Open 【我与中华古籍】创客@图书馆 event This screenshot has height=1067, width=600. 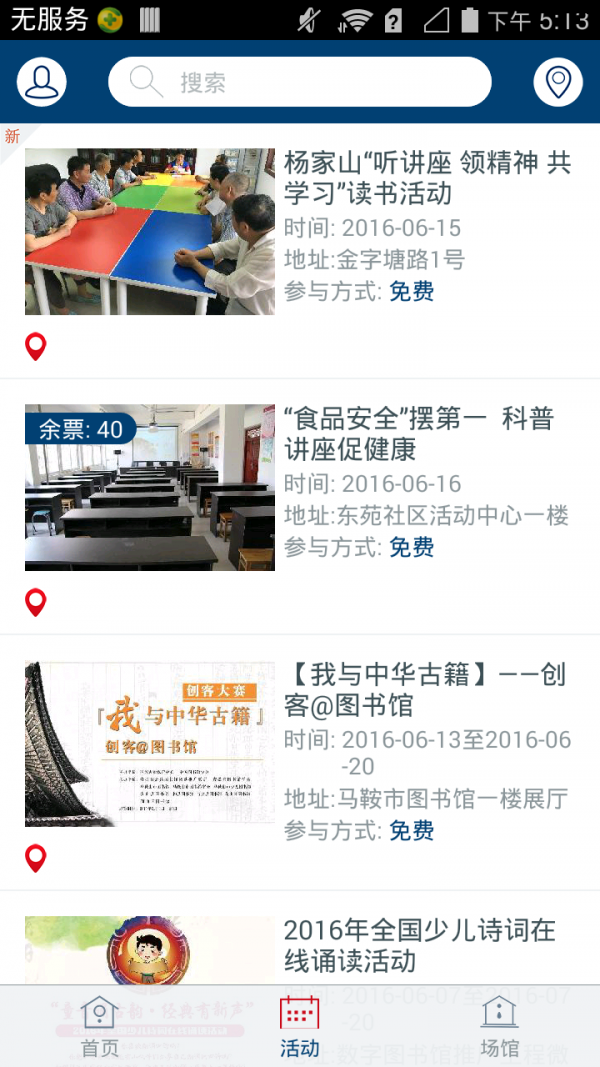coord(425,690)
